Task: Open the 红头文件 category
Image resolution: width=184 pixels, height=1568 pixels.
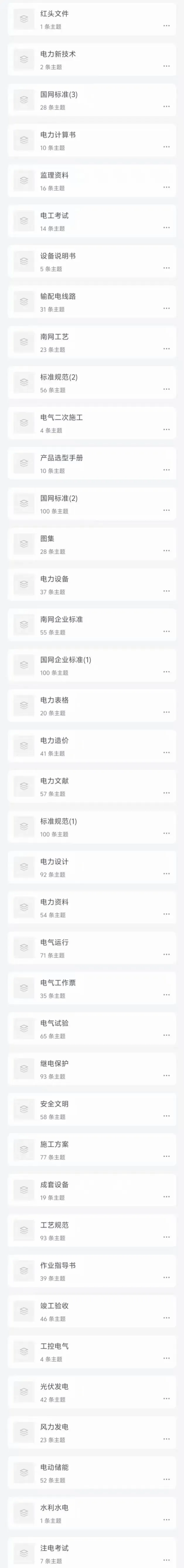Action: pyautogui.click(x=92, y=20)
